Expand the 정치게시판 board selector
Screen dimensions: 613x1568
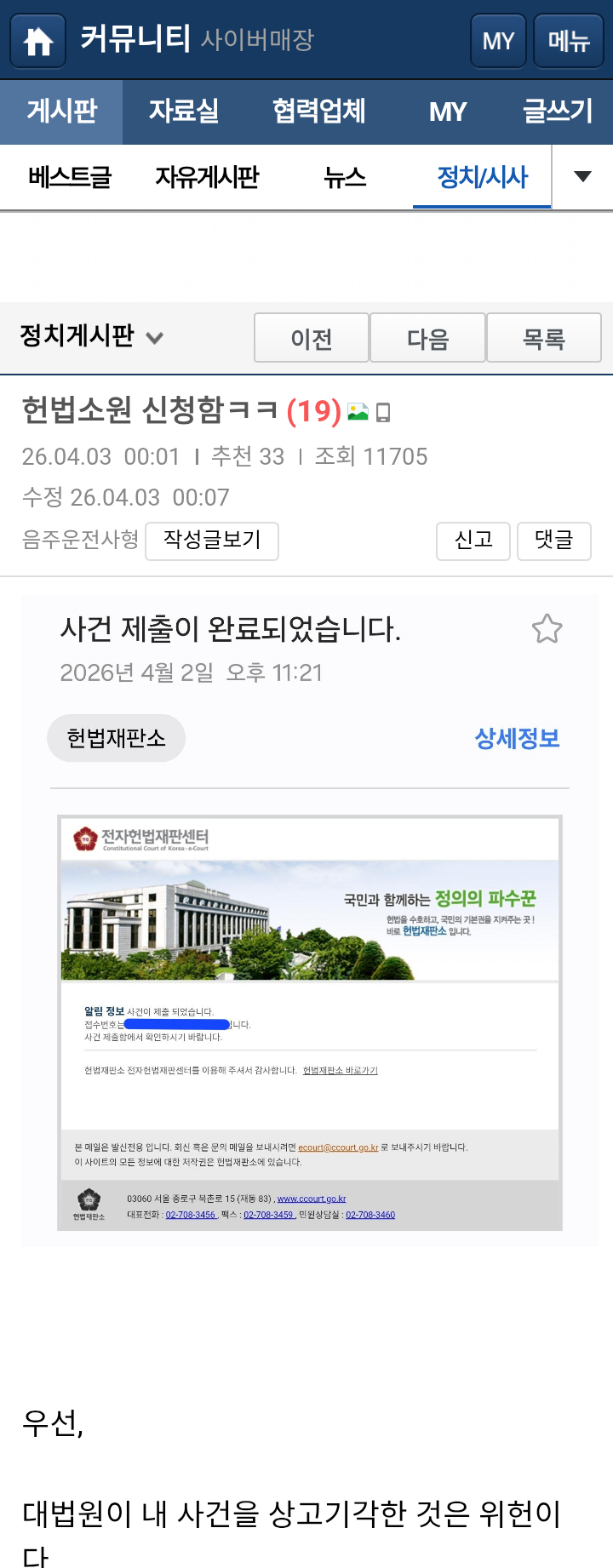click(89, 337)
